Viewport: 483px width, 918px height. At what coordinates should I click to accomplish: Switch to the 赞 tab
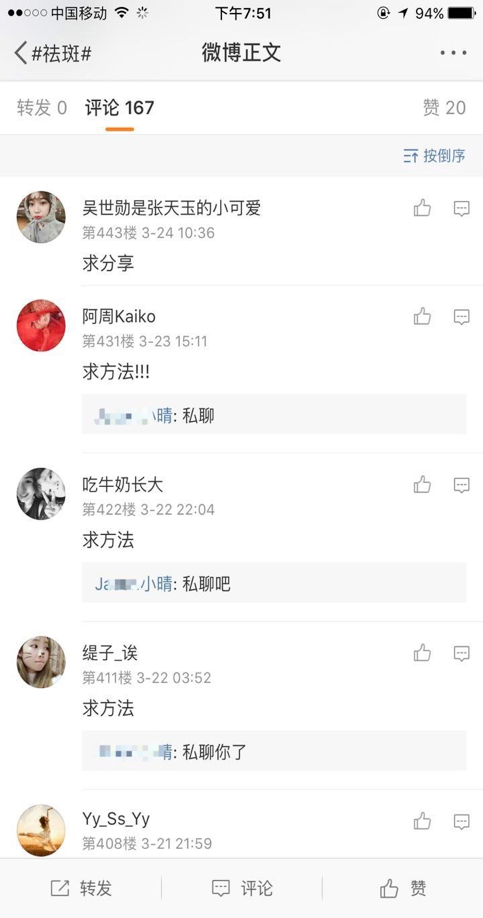click(x=444, y=108)
